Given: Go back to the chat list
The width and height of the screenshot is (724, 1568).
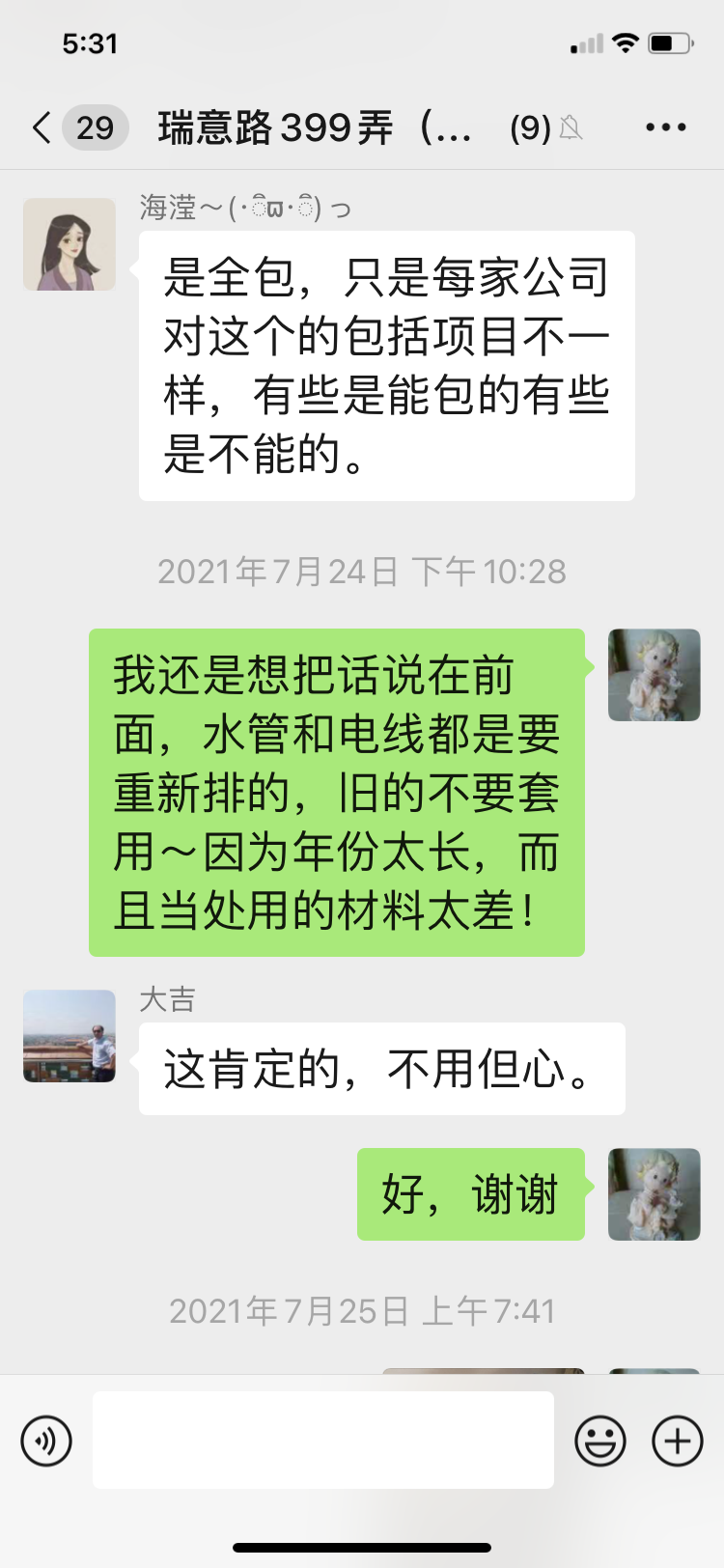Looking at the screenshot, I should click(x=42, y=127).
